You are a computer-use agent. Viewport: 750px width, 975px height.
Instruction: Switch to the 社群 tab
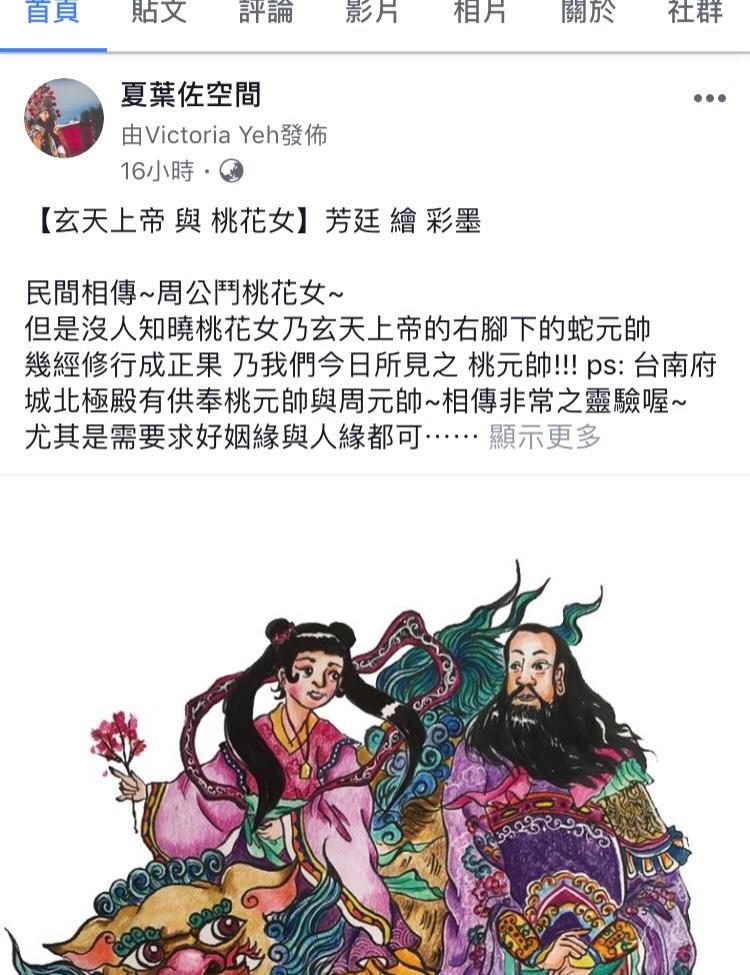click(695, 14)
